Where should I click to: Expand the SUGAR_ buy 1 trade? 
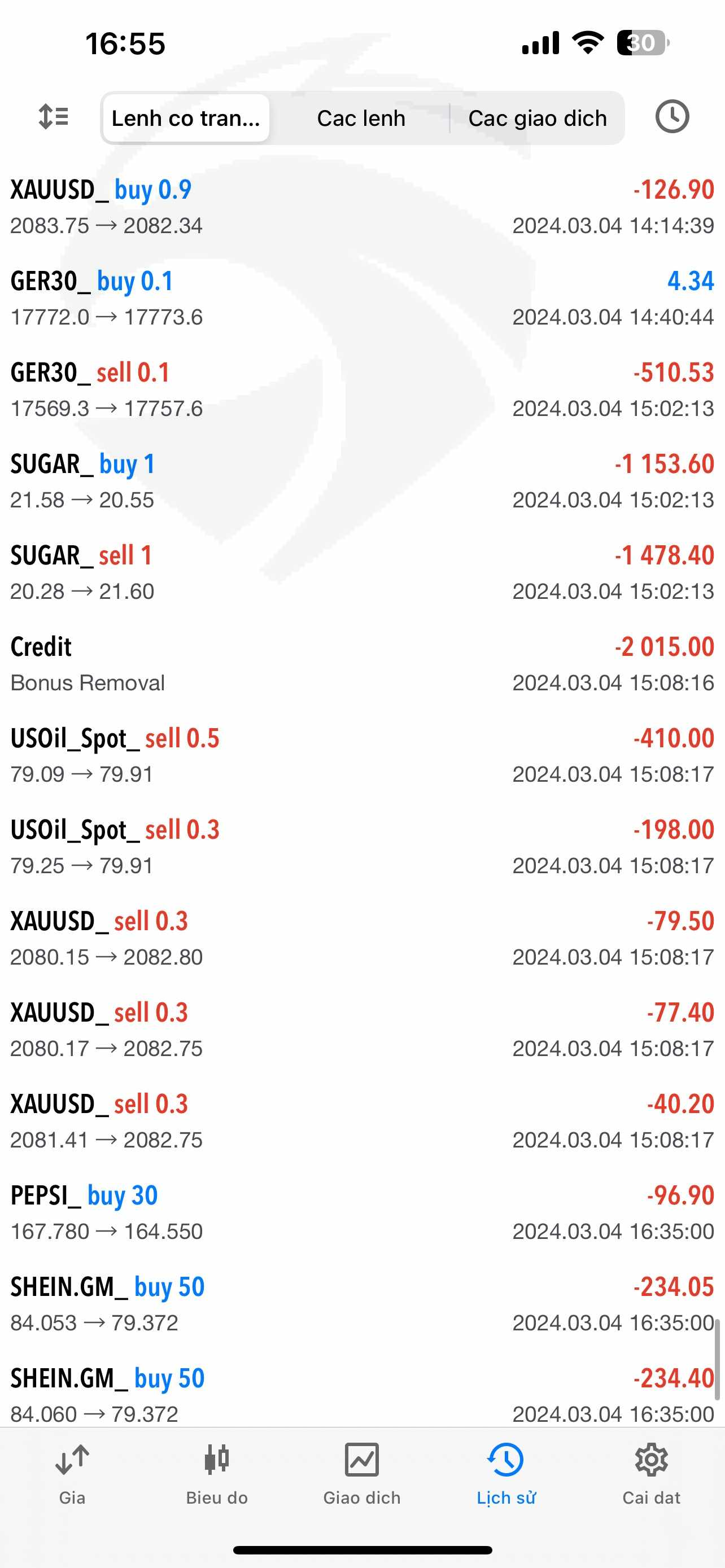coord(362,481)
